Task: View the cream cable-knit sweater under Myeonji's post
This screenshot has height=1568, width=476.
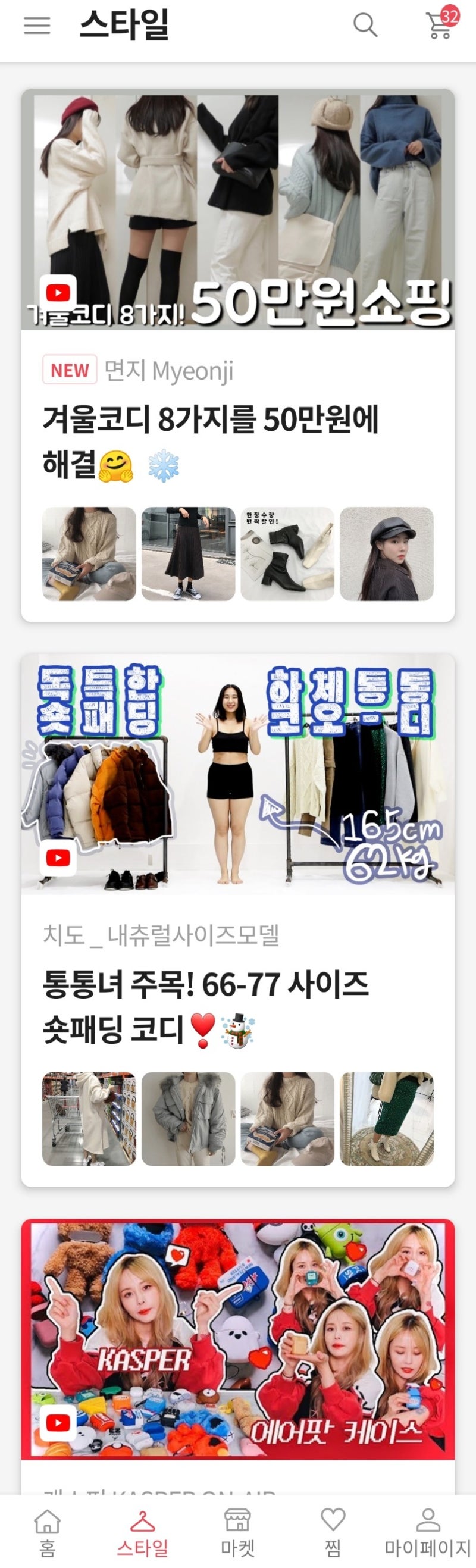Action: coord(89,554)
